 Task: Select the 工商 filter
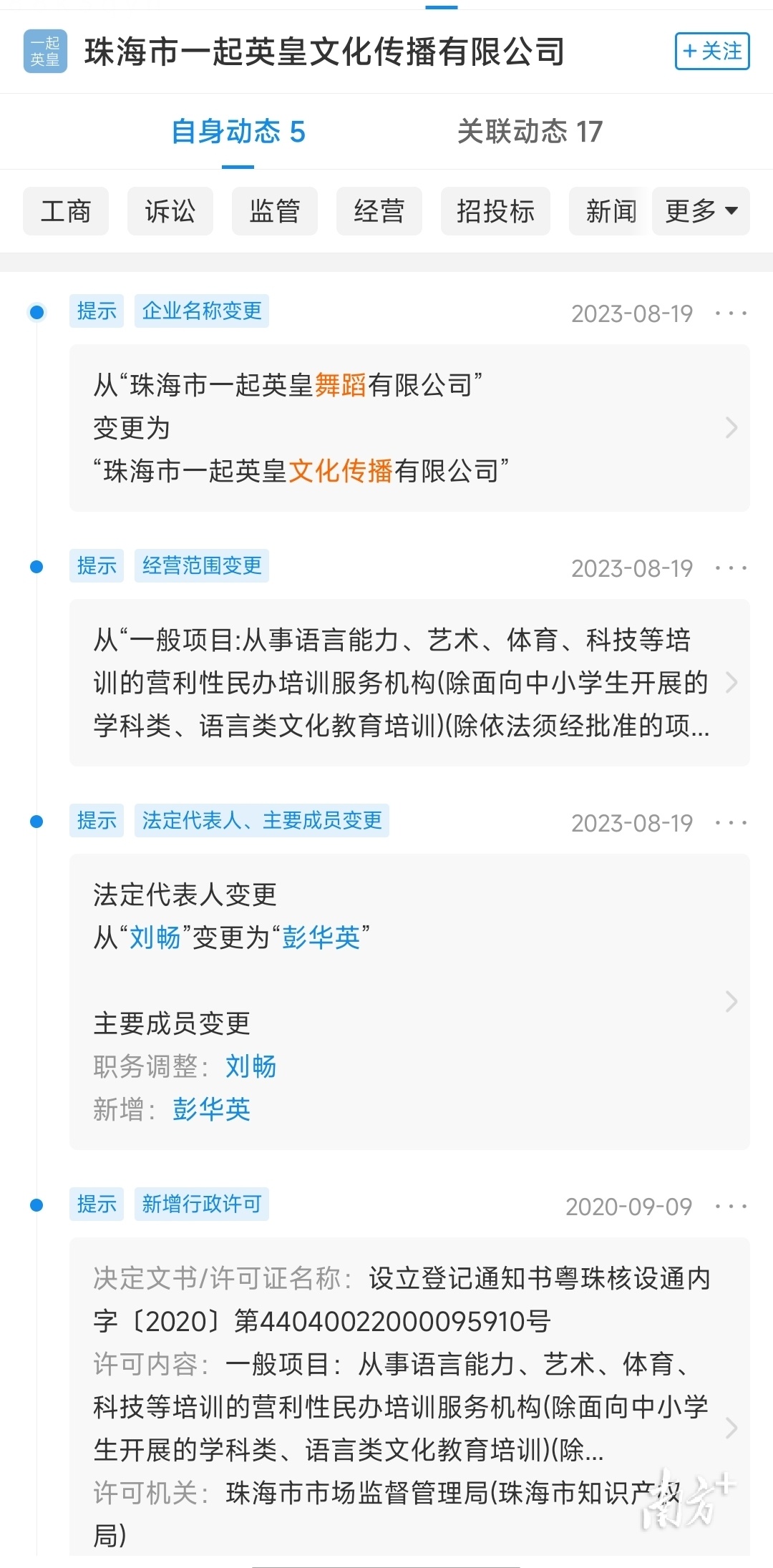click(x=66, y=211)
